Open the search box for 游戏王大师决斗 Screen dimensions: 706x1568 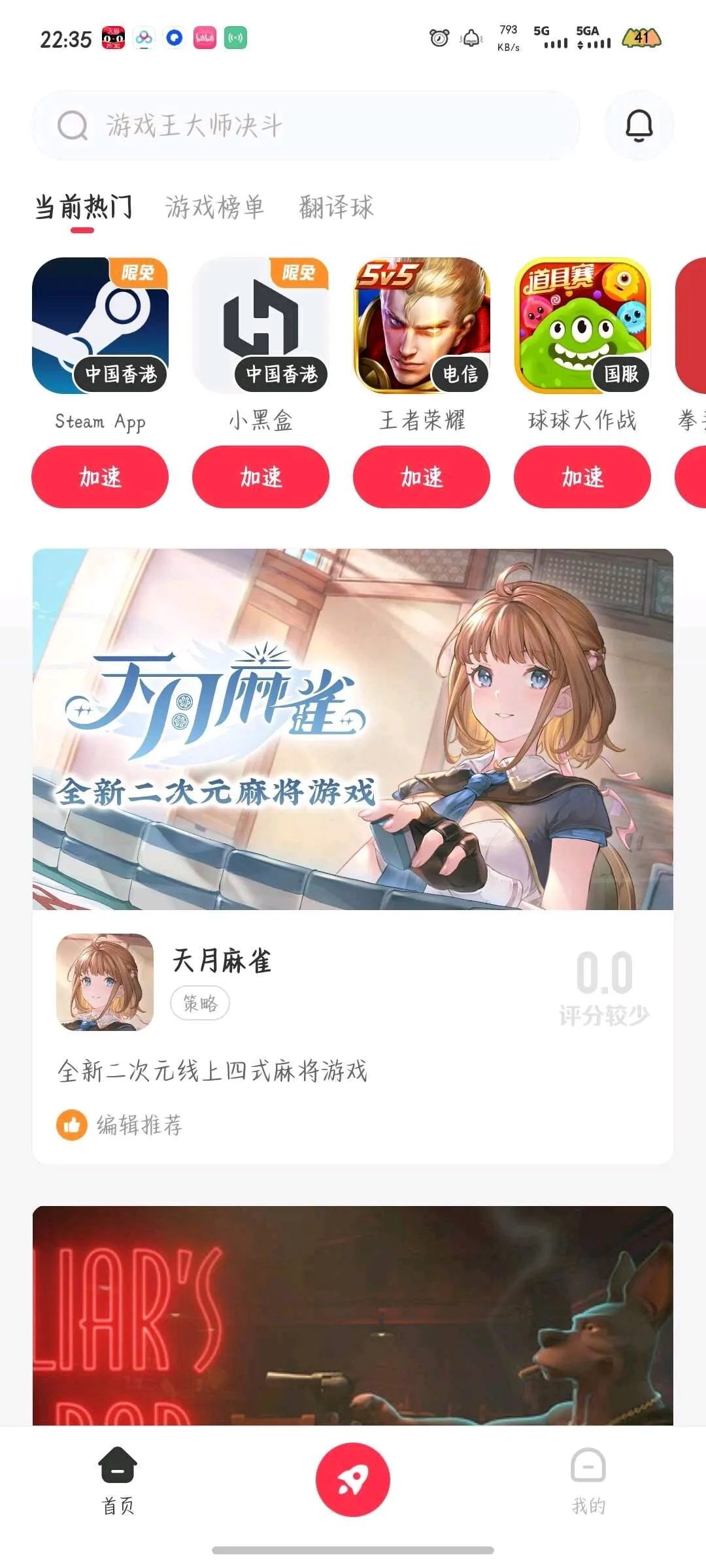(x=305, y=125)
